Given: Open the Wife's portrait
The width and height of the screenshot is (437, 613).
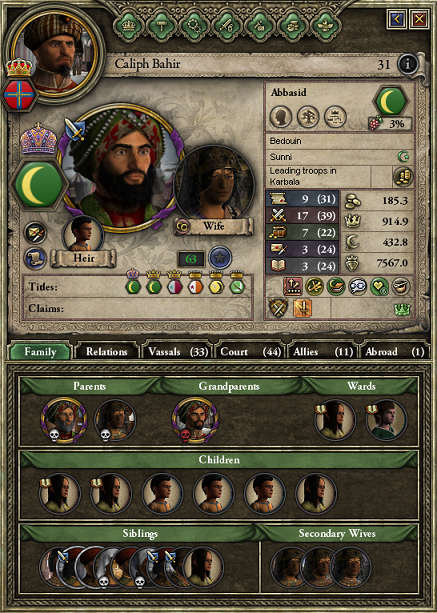Looking at the screenshot, I should 214,182.
